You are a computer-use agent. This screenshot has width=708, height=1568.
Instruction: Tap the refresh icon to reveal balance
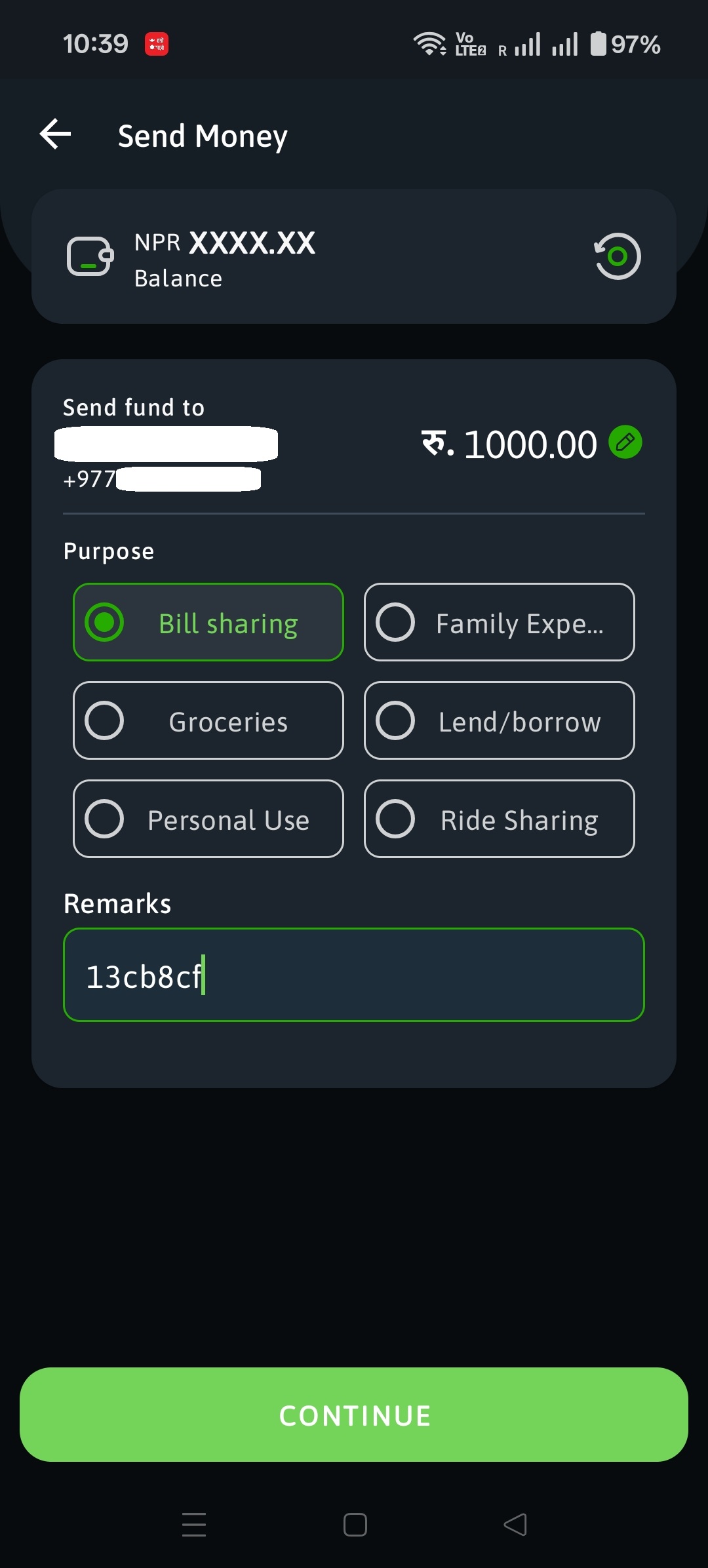[617, 256]
